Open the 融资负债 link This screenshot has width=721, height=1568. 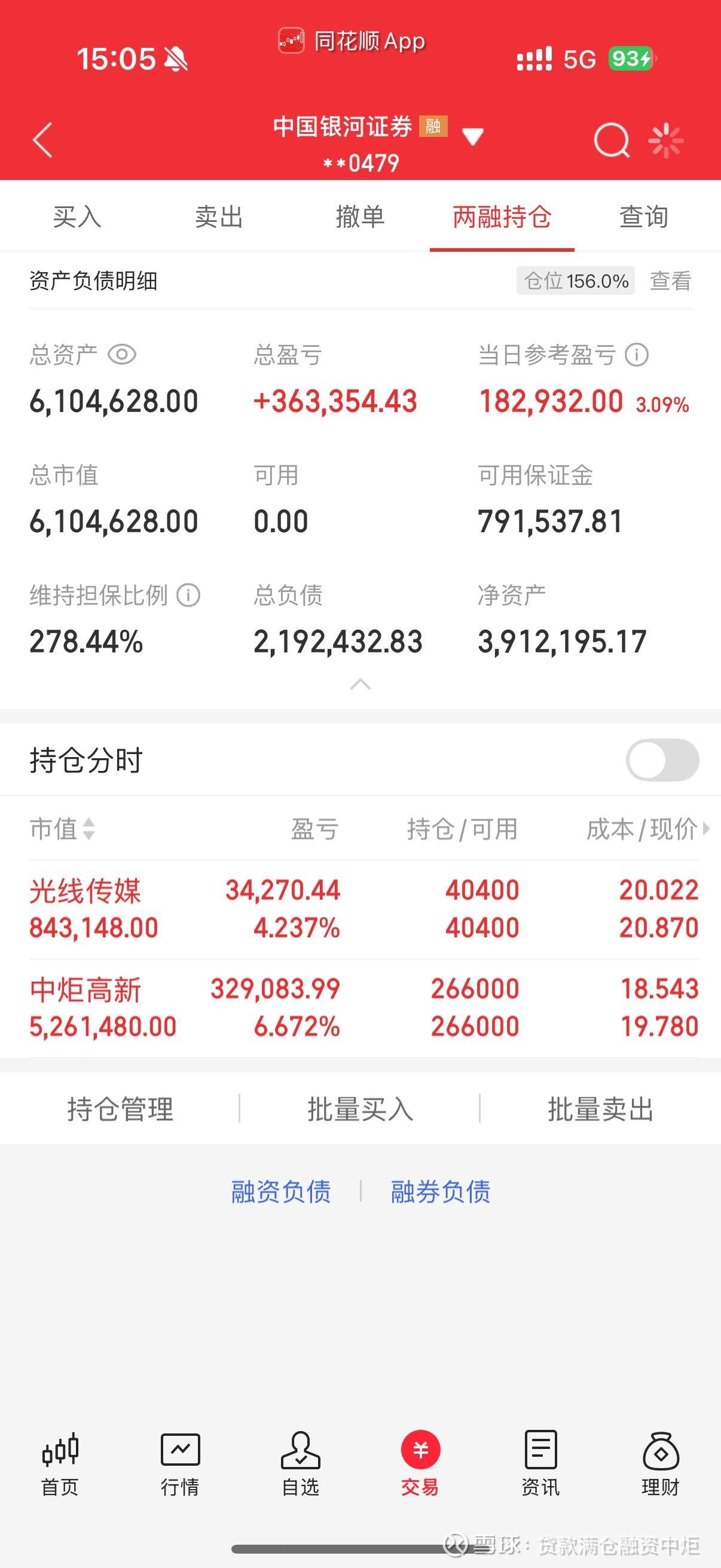280,1191
